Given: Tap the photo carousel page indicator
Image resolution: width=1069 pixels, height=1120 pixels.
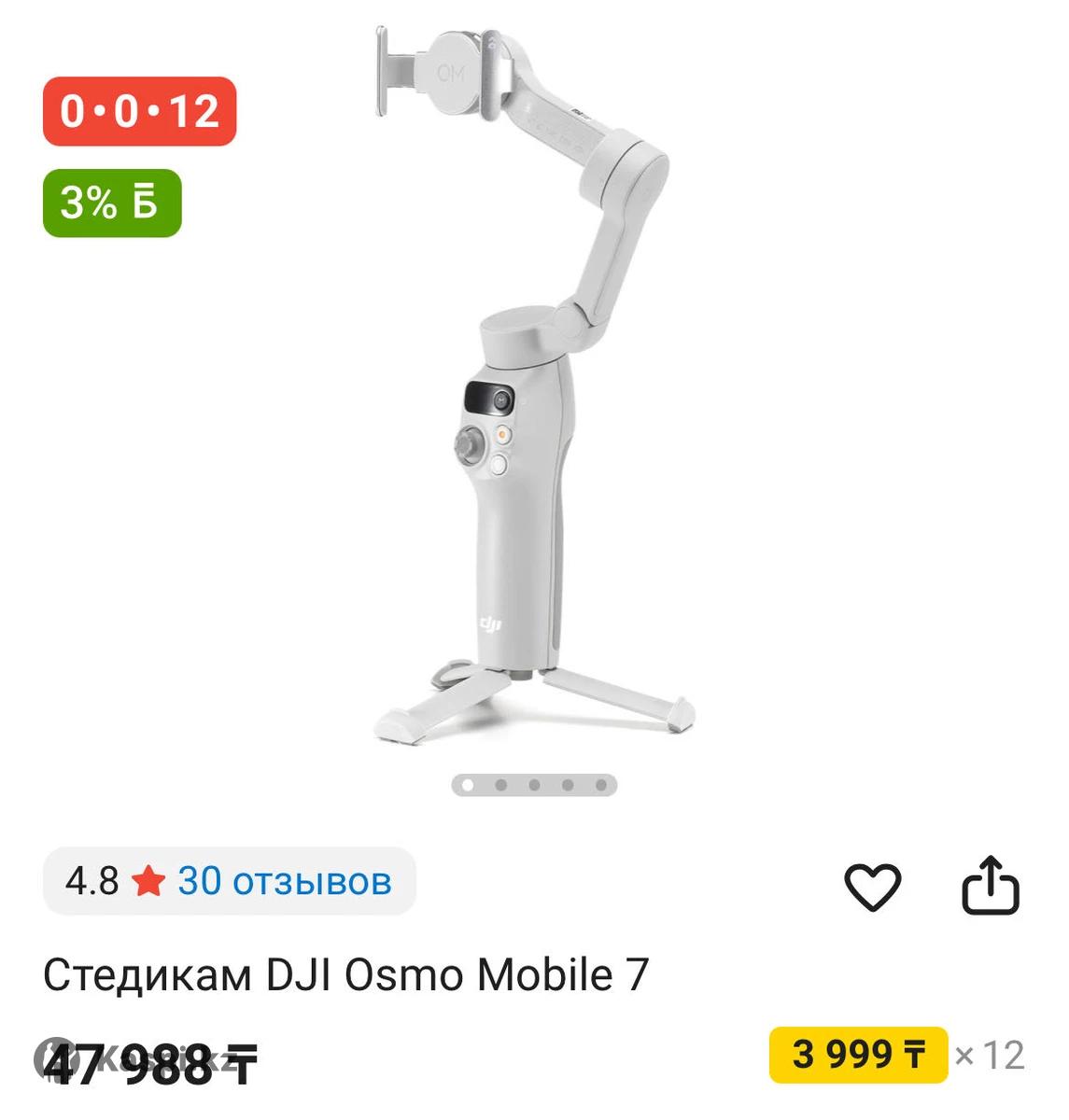Looking at the screenshot, I should [534, 785].
